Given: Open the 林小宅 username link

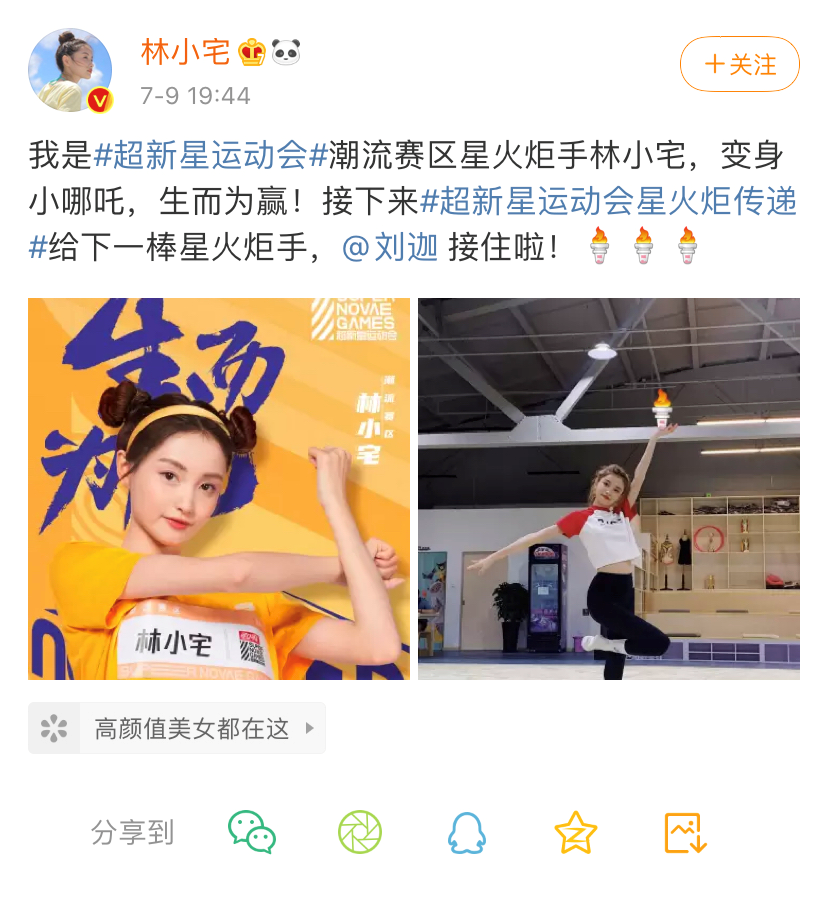Looking at the screenshot, I should pyautogui.click(x=186, y=52).
